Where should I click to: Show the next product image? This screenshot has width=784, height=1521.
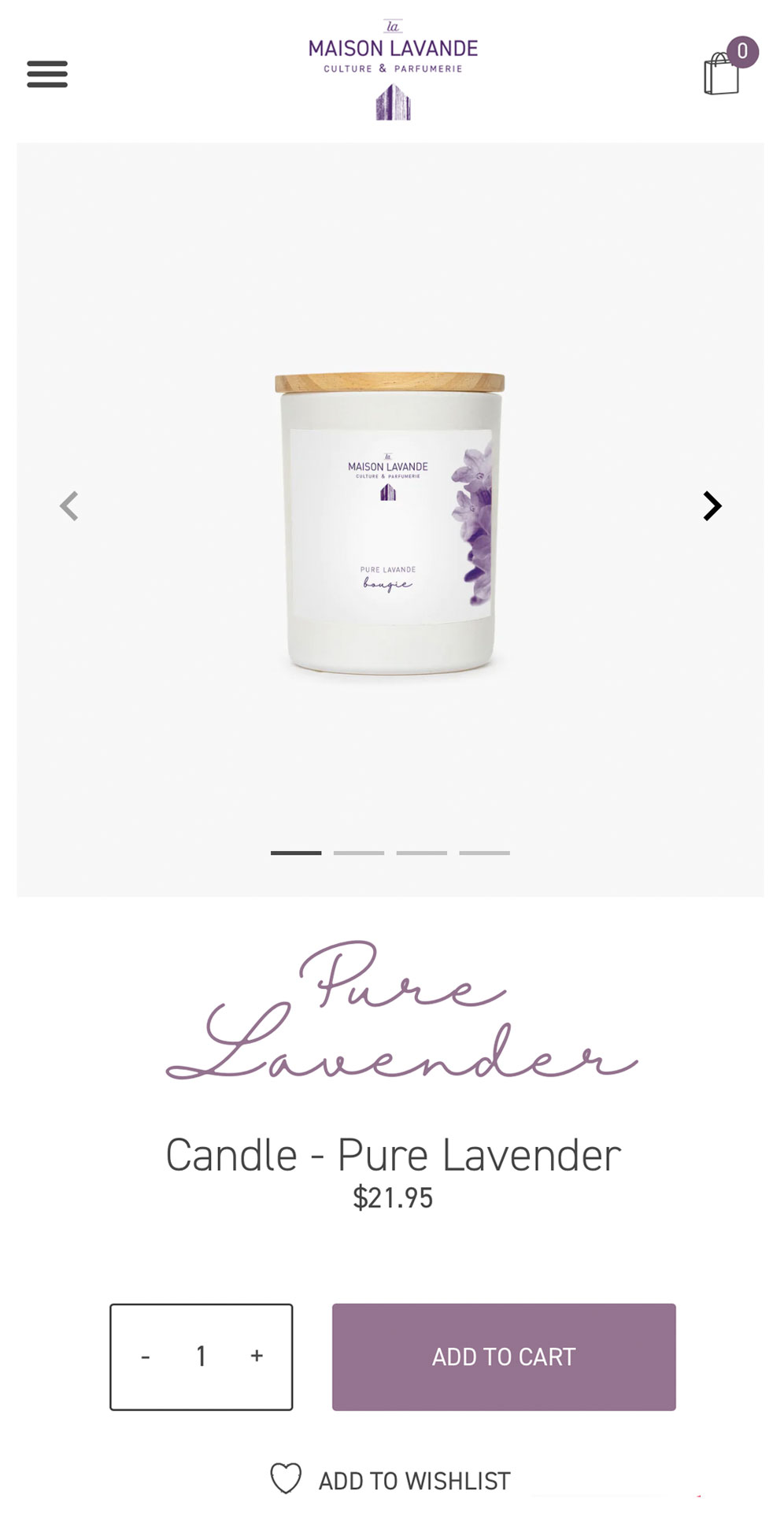tap(712, 506)
